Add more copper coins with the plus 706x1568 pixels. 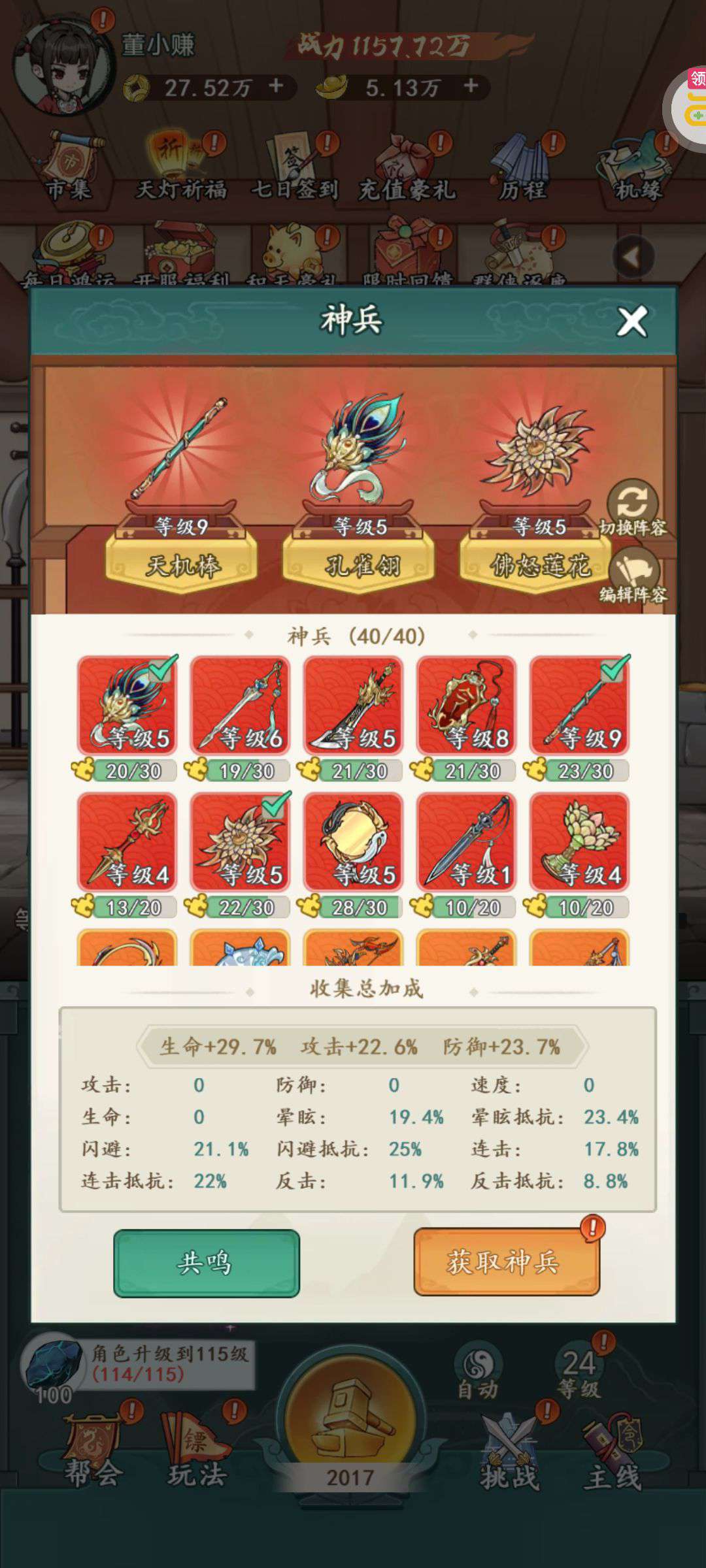(276, 86)
